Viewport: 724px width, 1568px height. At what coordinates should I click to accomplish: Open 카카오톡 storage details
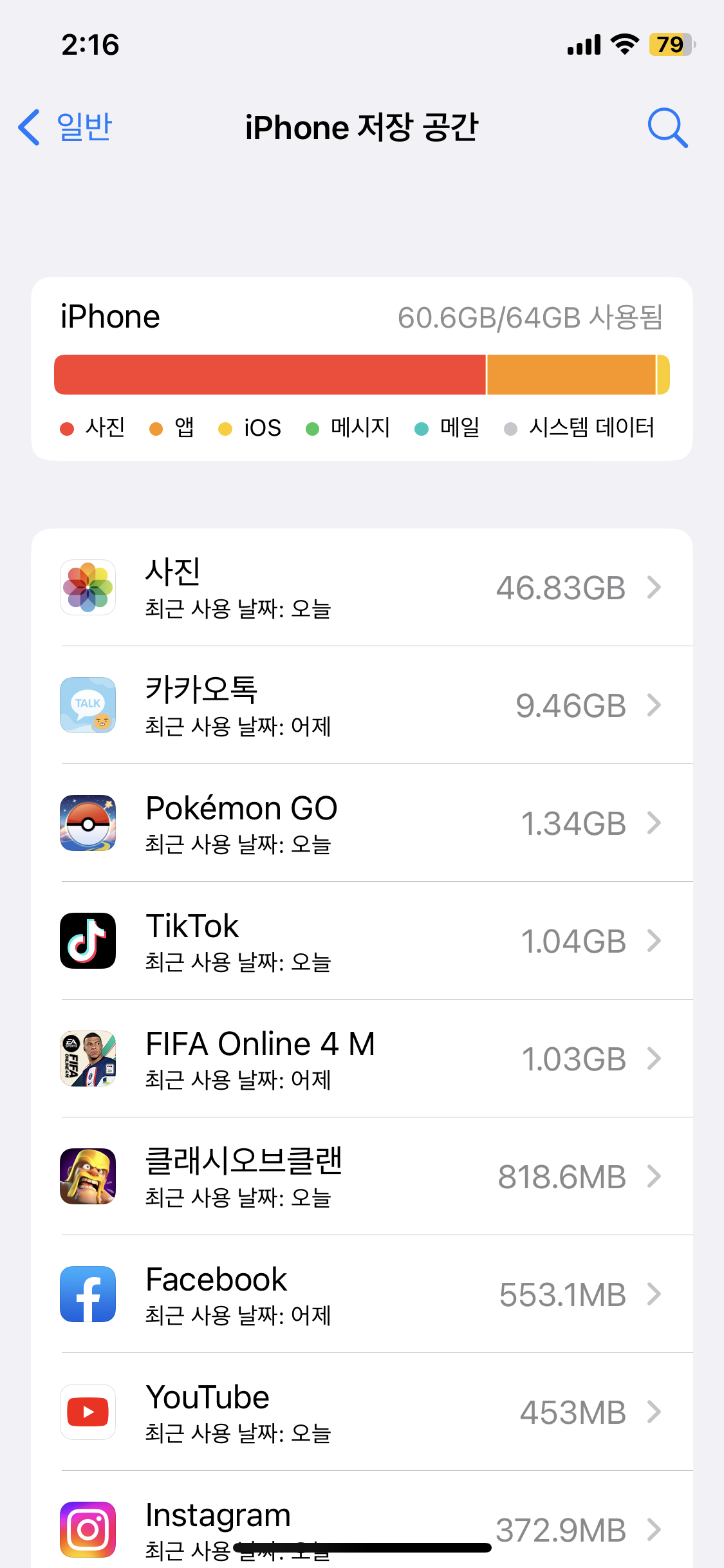pyautogui.click(x=362, y=705)
